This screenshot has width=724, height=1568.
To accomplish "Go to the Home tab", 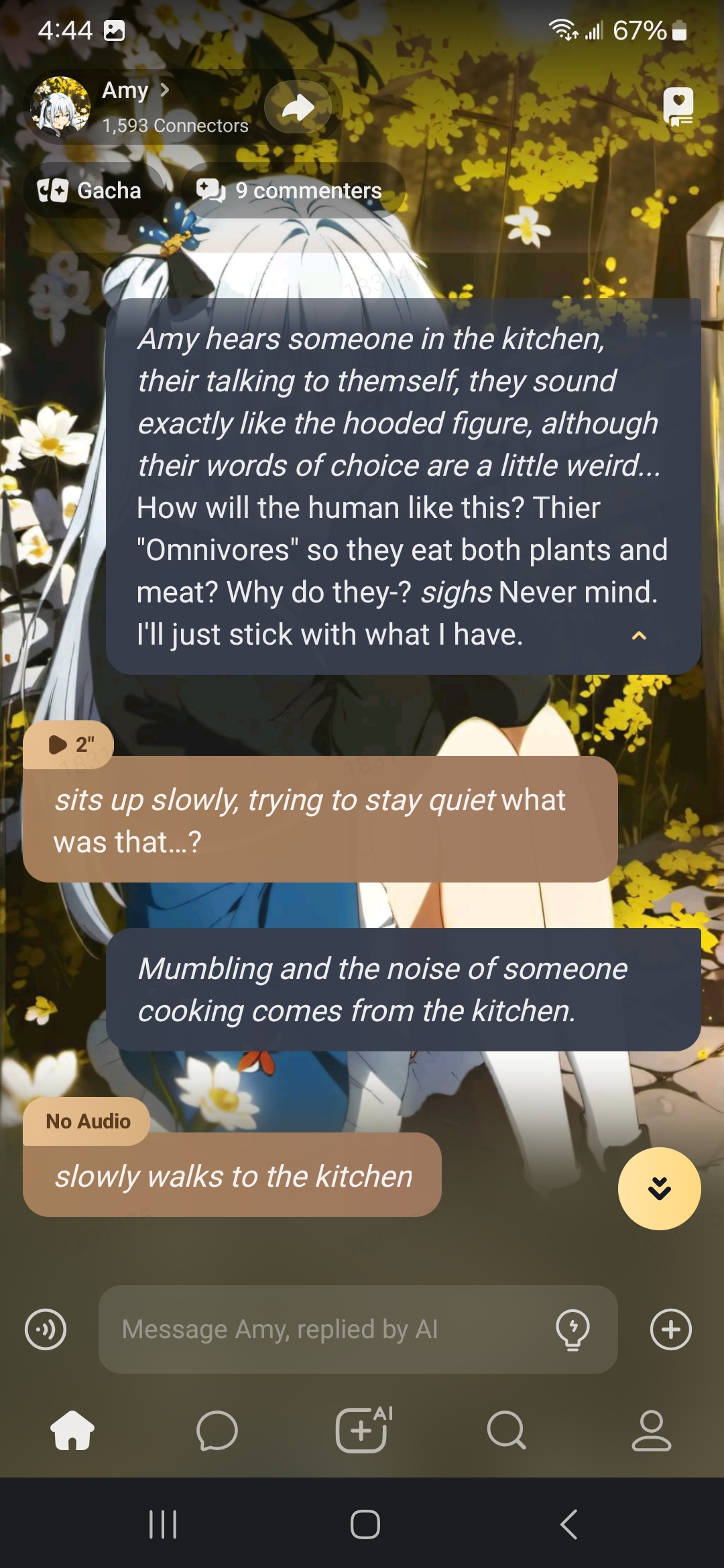I will [x=72, y=1430].
